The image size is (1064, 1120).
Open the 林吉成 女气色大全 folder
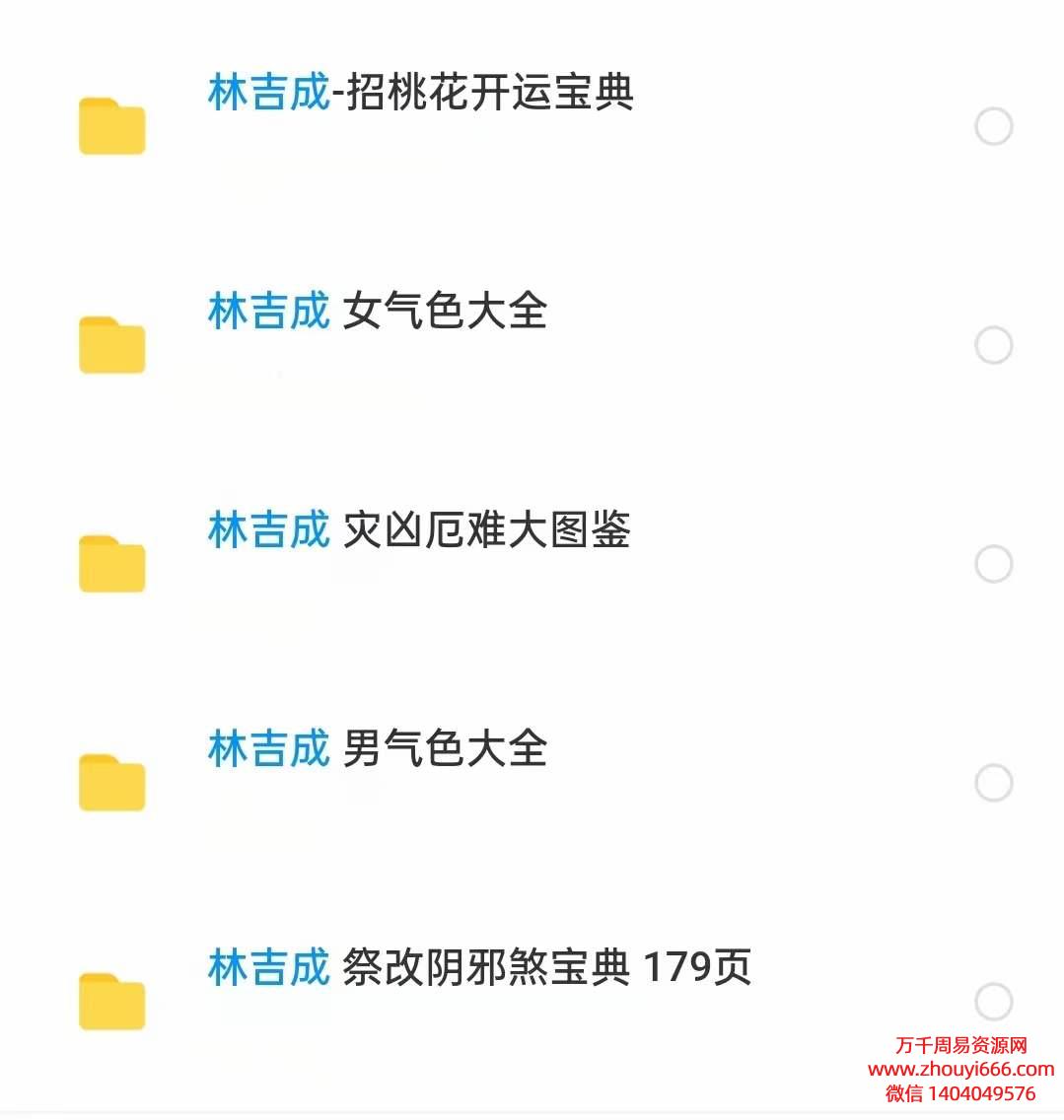[x=378, y=313]
